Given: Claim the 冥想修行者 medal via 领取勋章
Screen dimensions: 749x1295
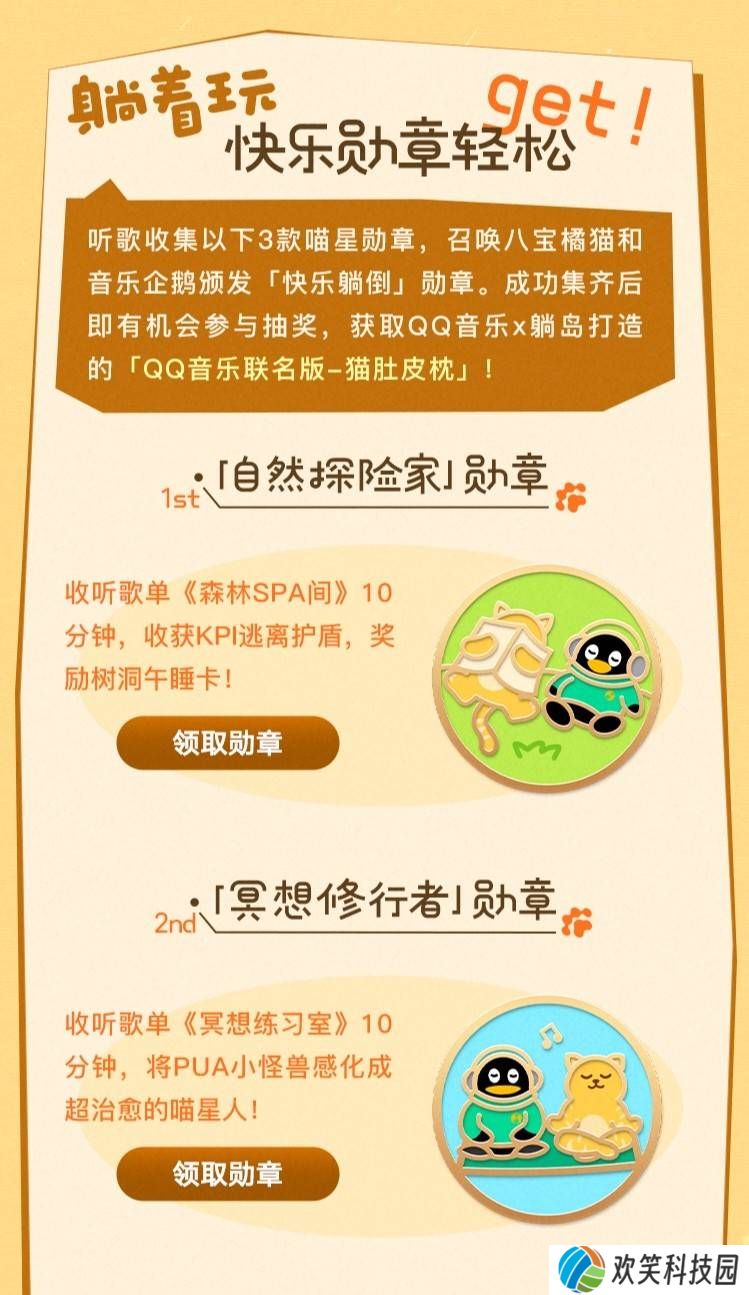Looking at the screenshot, I should click(x=228, y=1173).
